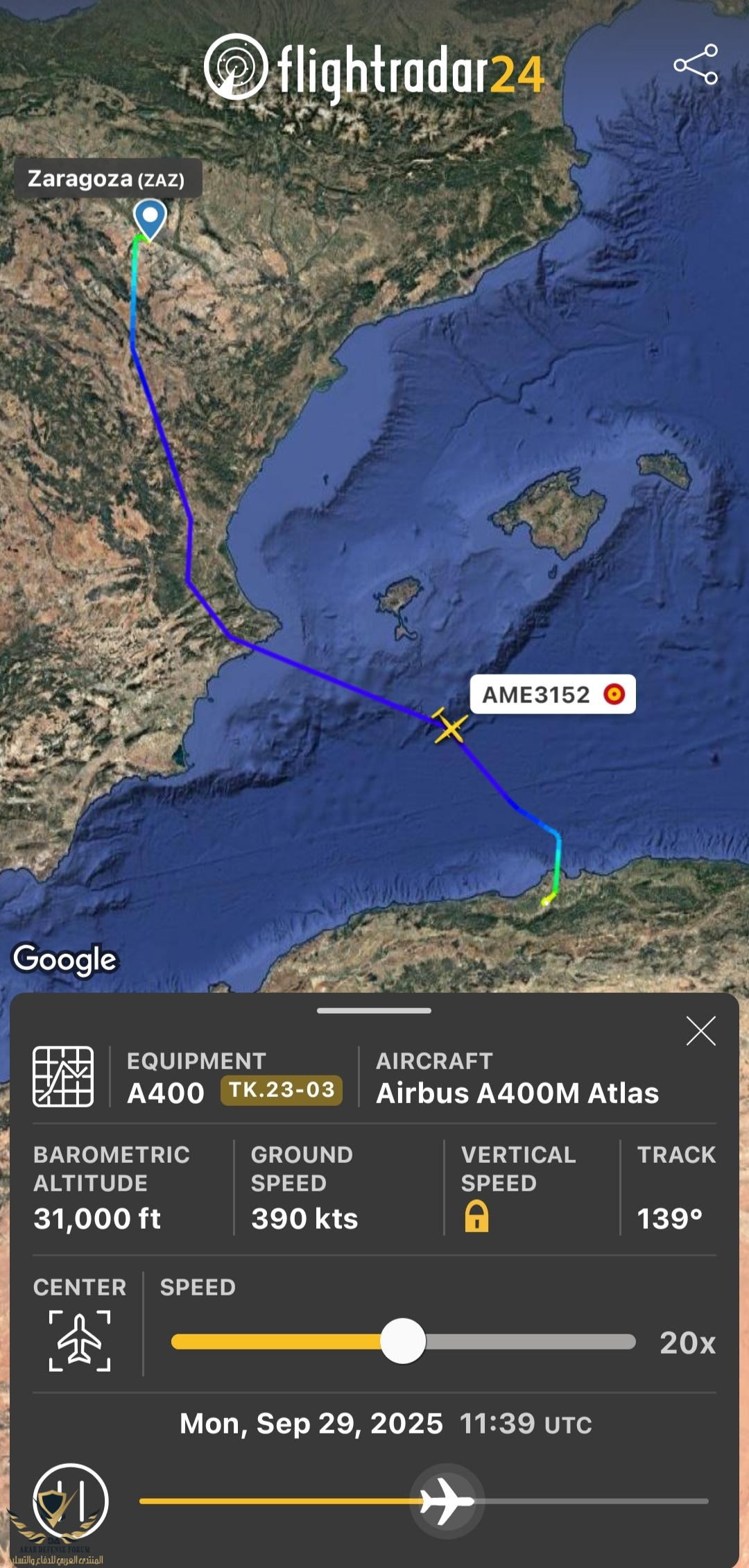The height and width of the screenshot is (1568, 749).
Task: Tap the playback speed slider knob
Action: click(403, 1341)
